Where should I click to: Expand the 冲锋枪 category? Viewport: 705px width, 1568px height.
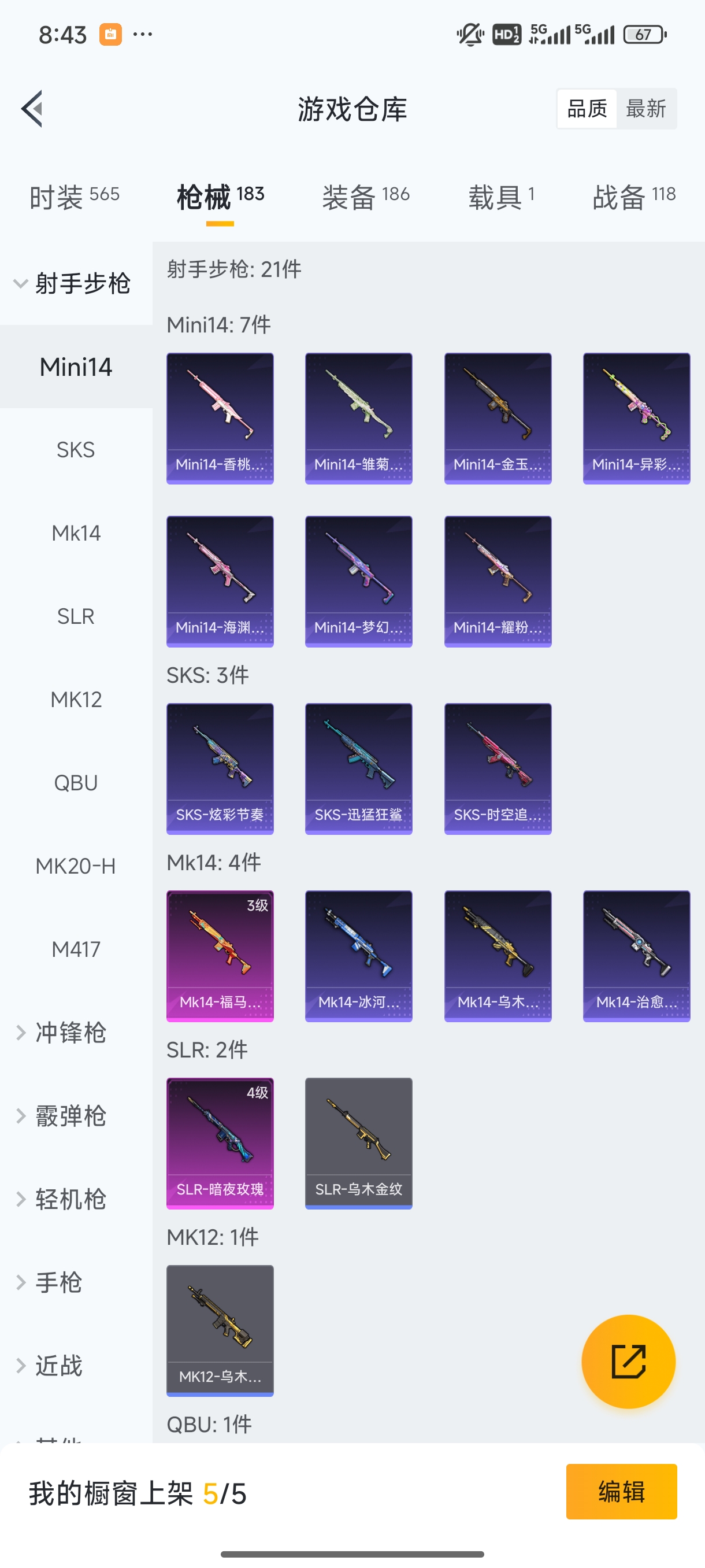pos(70,1033)
